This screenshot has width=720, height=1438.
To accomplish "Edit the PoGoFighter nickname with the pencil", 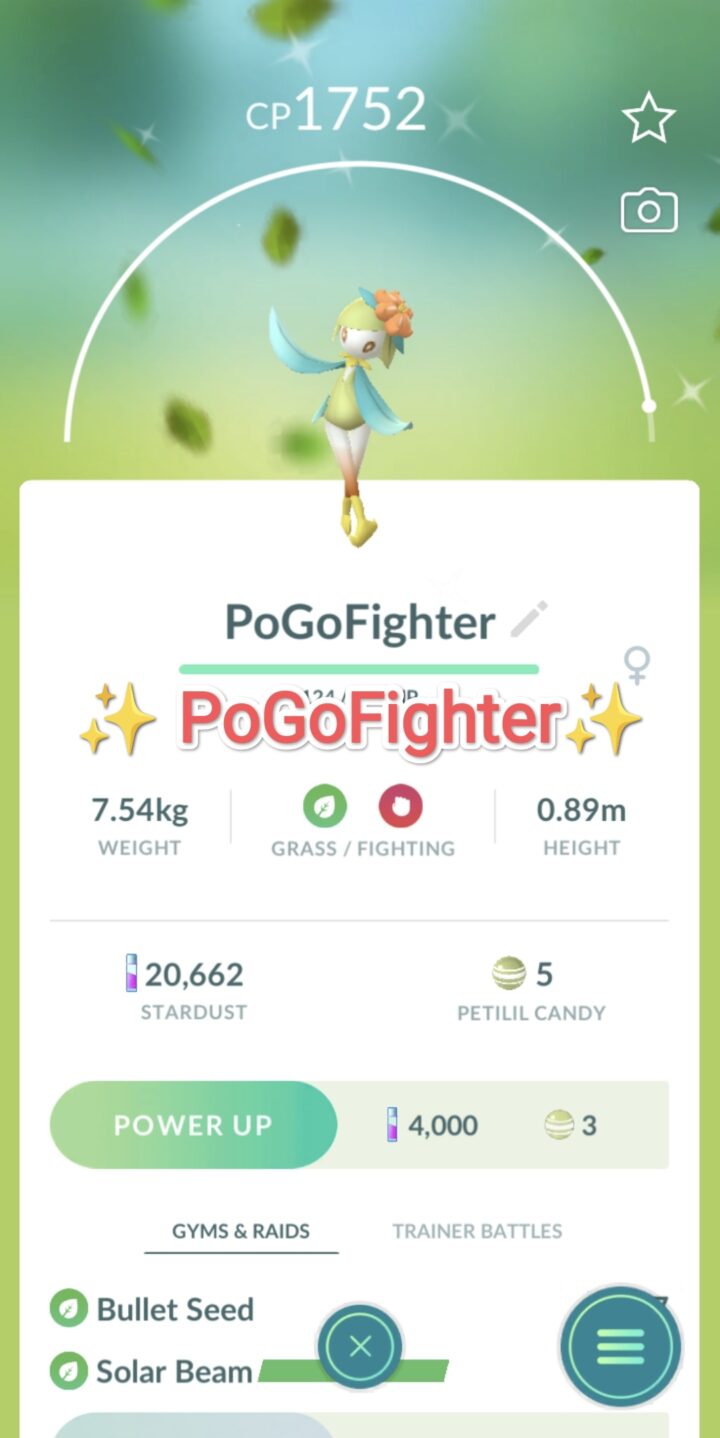I will (x=529, y=620).
